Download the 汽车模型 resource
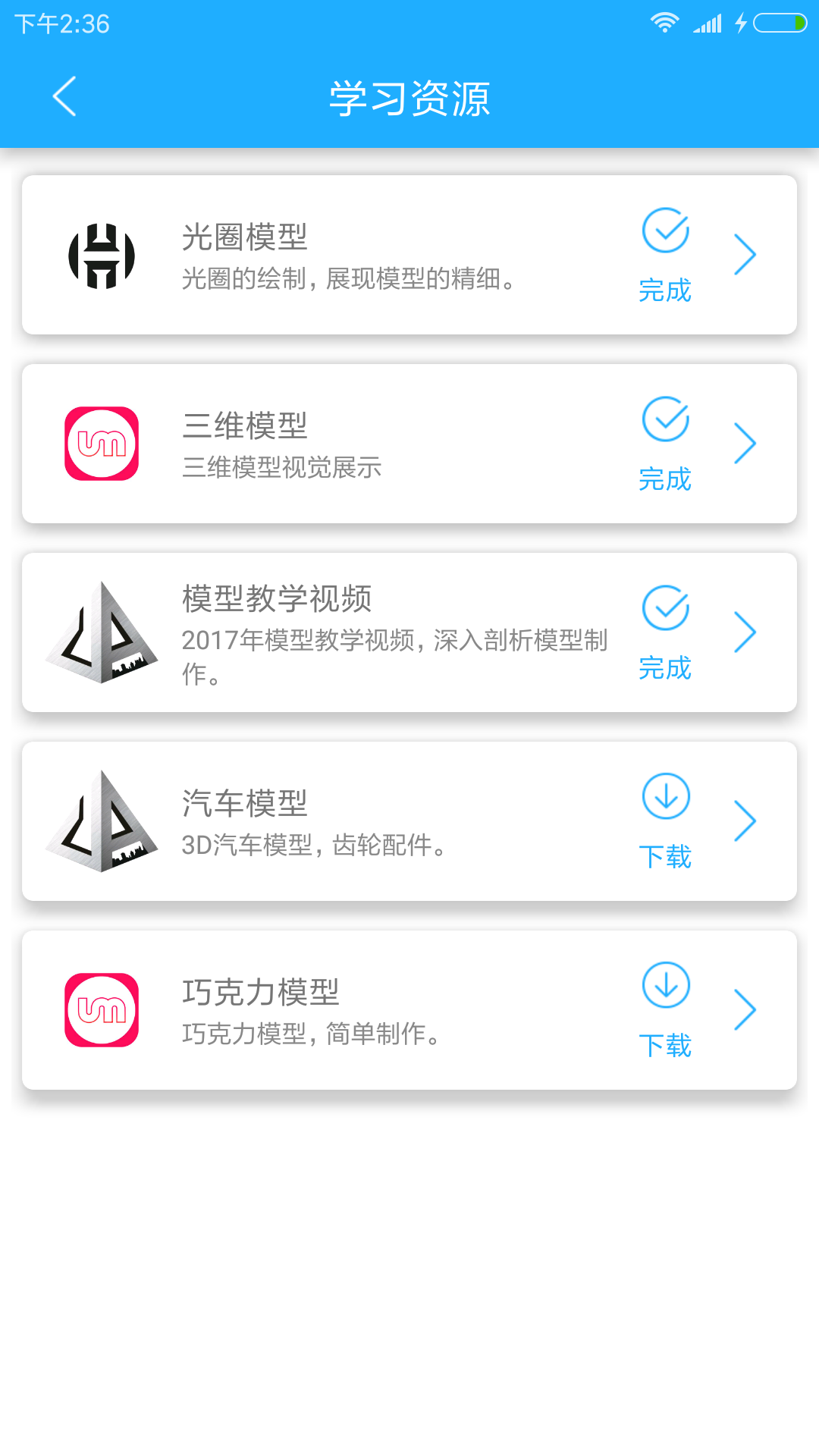Image resolution: width=819 pixels, height=1456 pixels. click(x=665, y=822)
